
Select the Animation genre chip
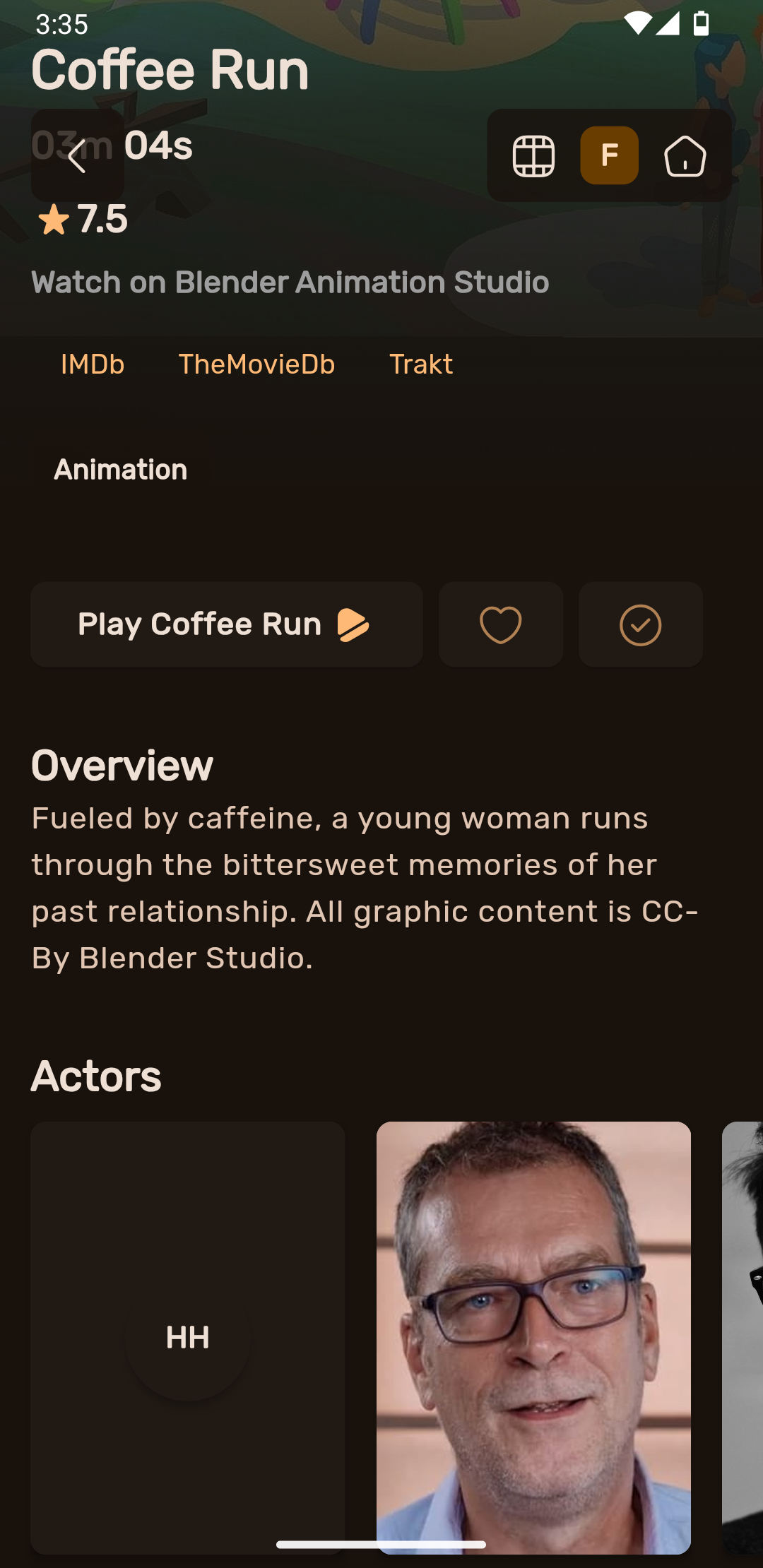(x=121, y=470)
